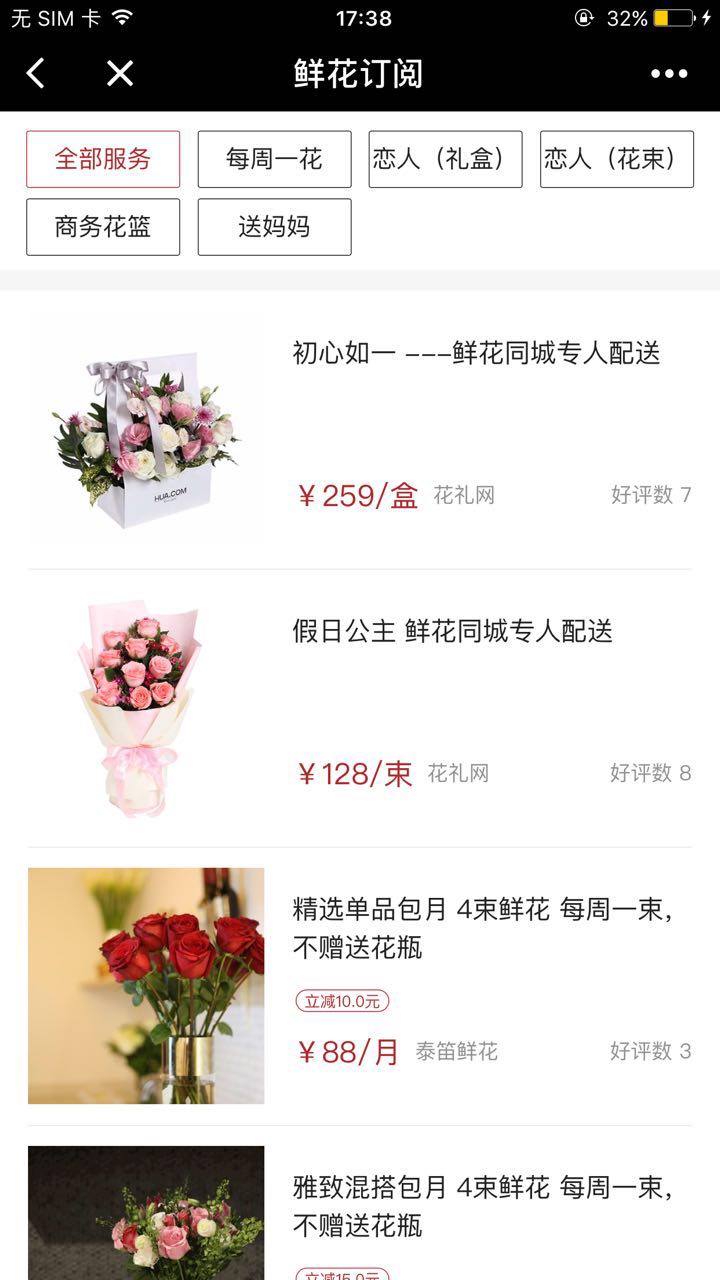View the 假日公主 bouquet product

point(452,631)
